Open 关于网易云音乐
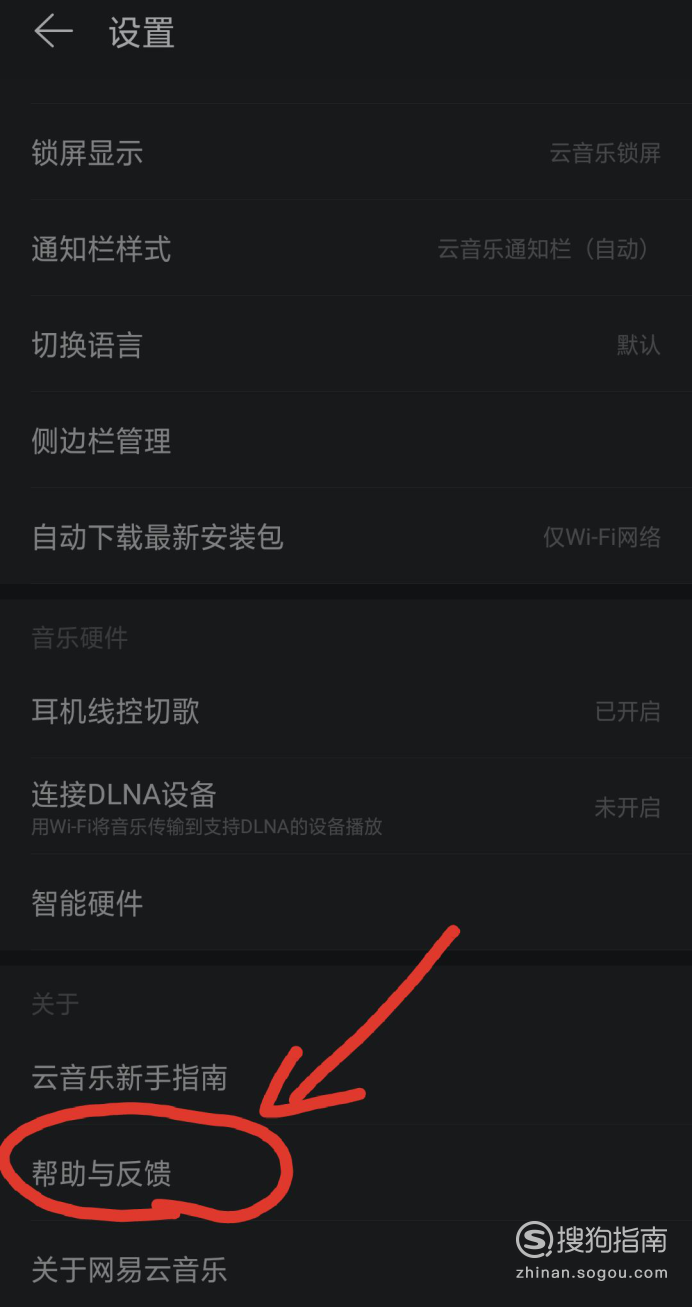This screenshot has height=1307, width=692. (346, 1266)
